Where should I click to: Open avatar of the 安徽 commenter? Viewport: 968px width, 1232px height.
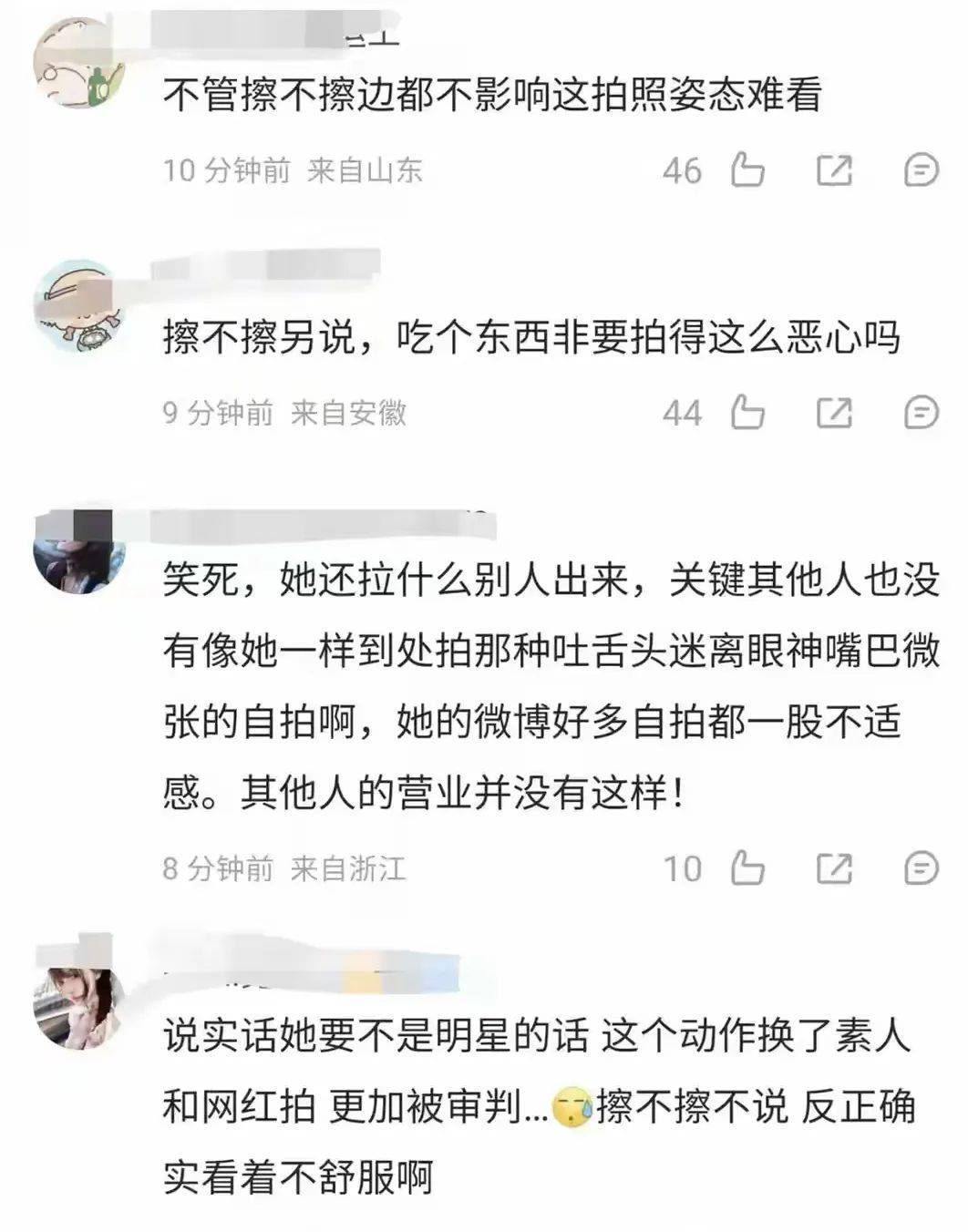[x=79, y=305]
